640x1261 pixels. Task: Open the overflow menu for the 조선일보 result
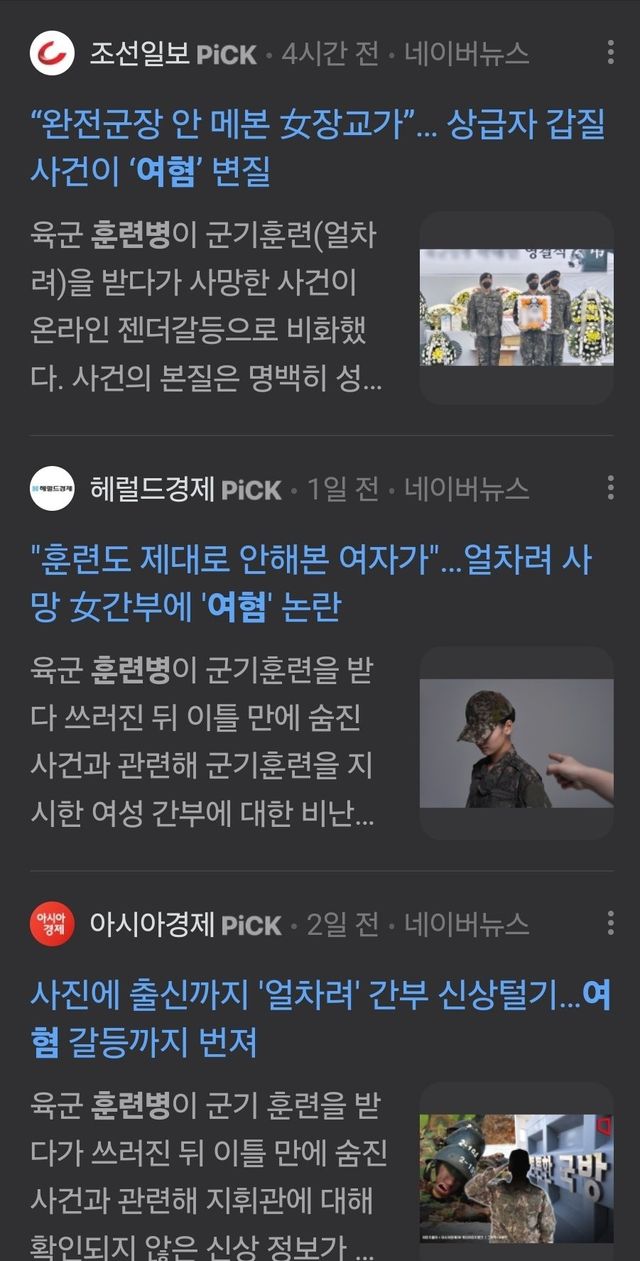click(x=610, y=53)
